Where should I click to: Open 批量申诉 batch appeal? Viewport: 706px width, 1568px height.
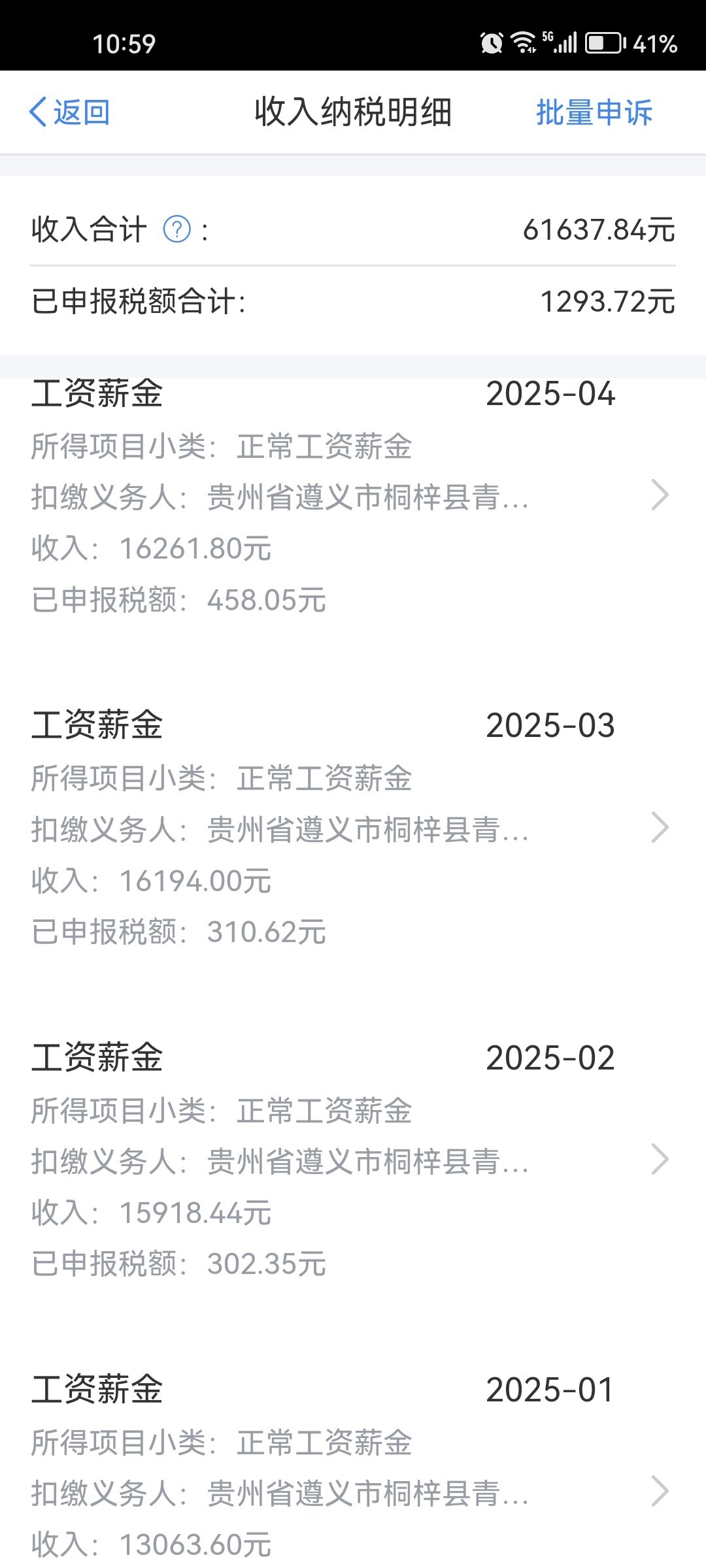[594, 112]
